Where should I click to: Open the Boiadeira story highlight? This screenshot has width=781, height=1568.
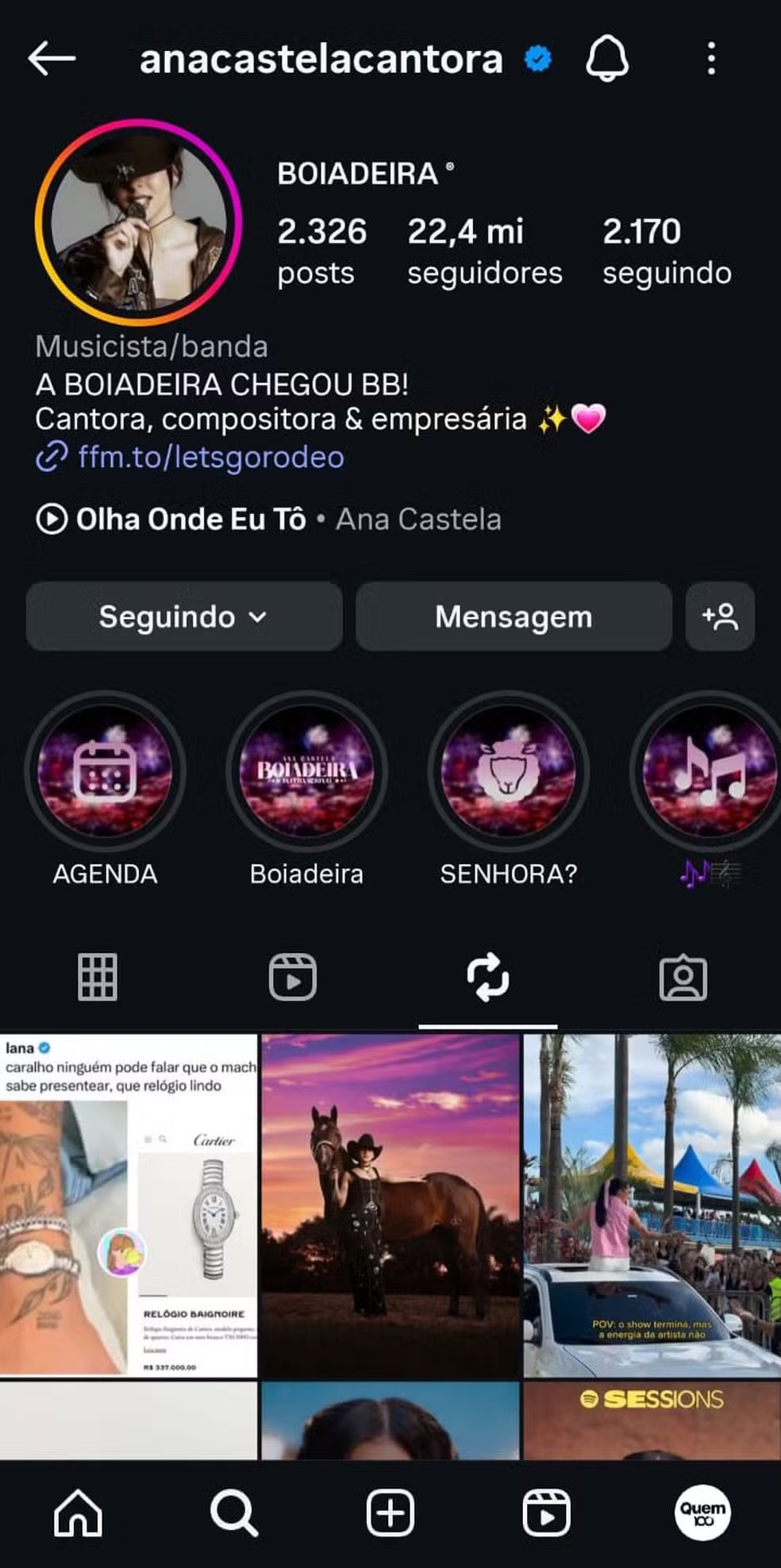tap(306, 771)
